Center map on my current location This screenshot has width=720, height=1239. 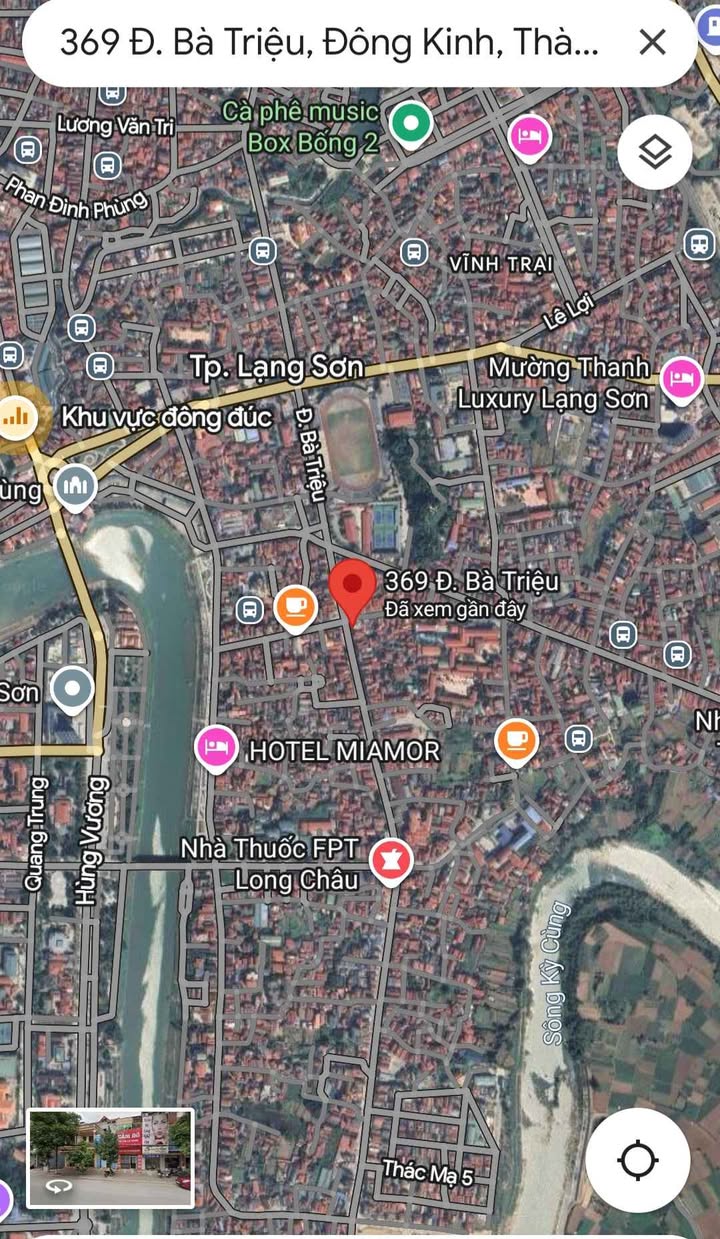[638, 1160]
